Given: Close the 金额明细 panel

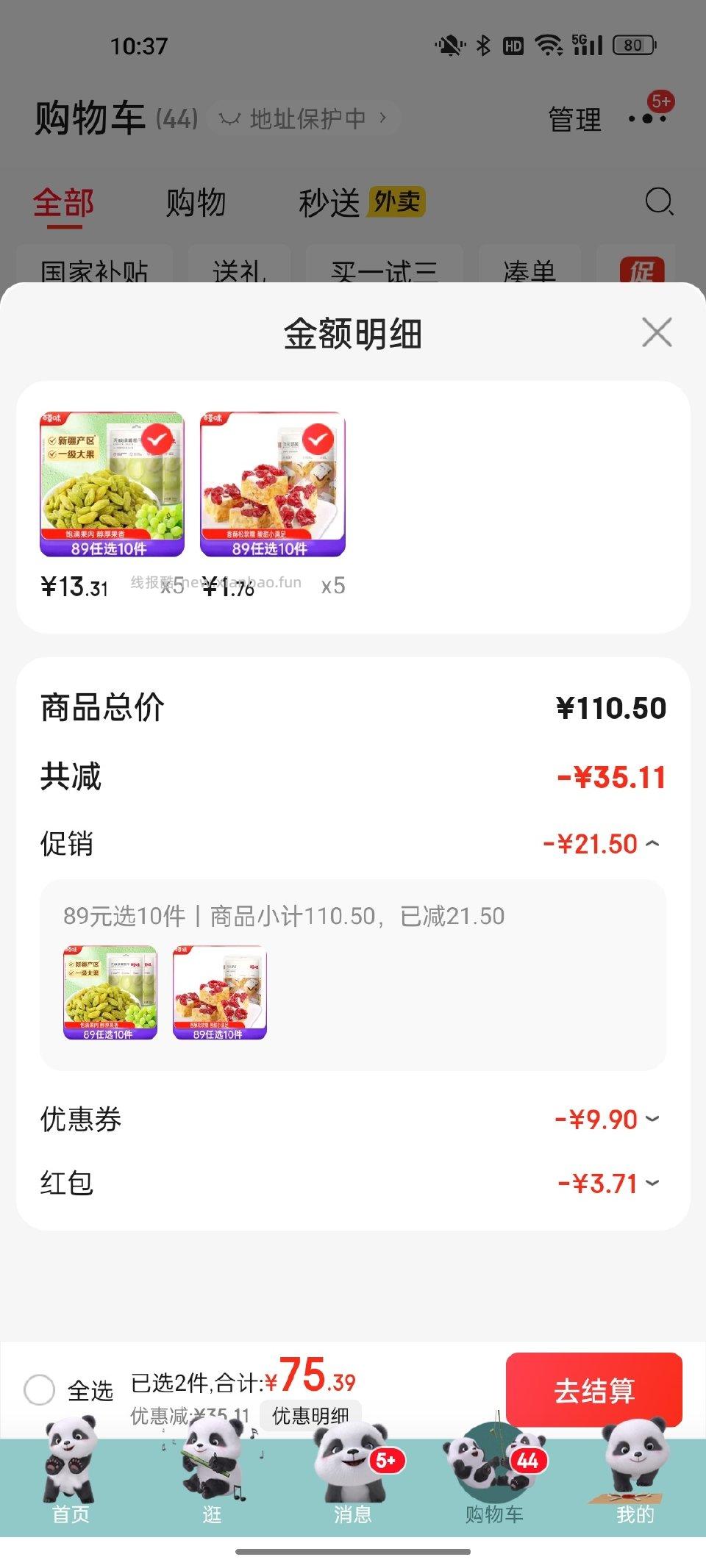Looking at the screenshot, I should click(656, 332).
